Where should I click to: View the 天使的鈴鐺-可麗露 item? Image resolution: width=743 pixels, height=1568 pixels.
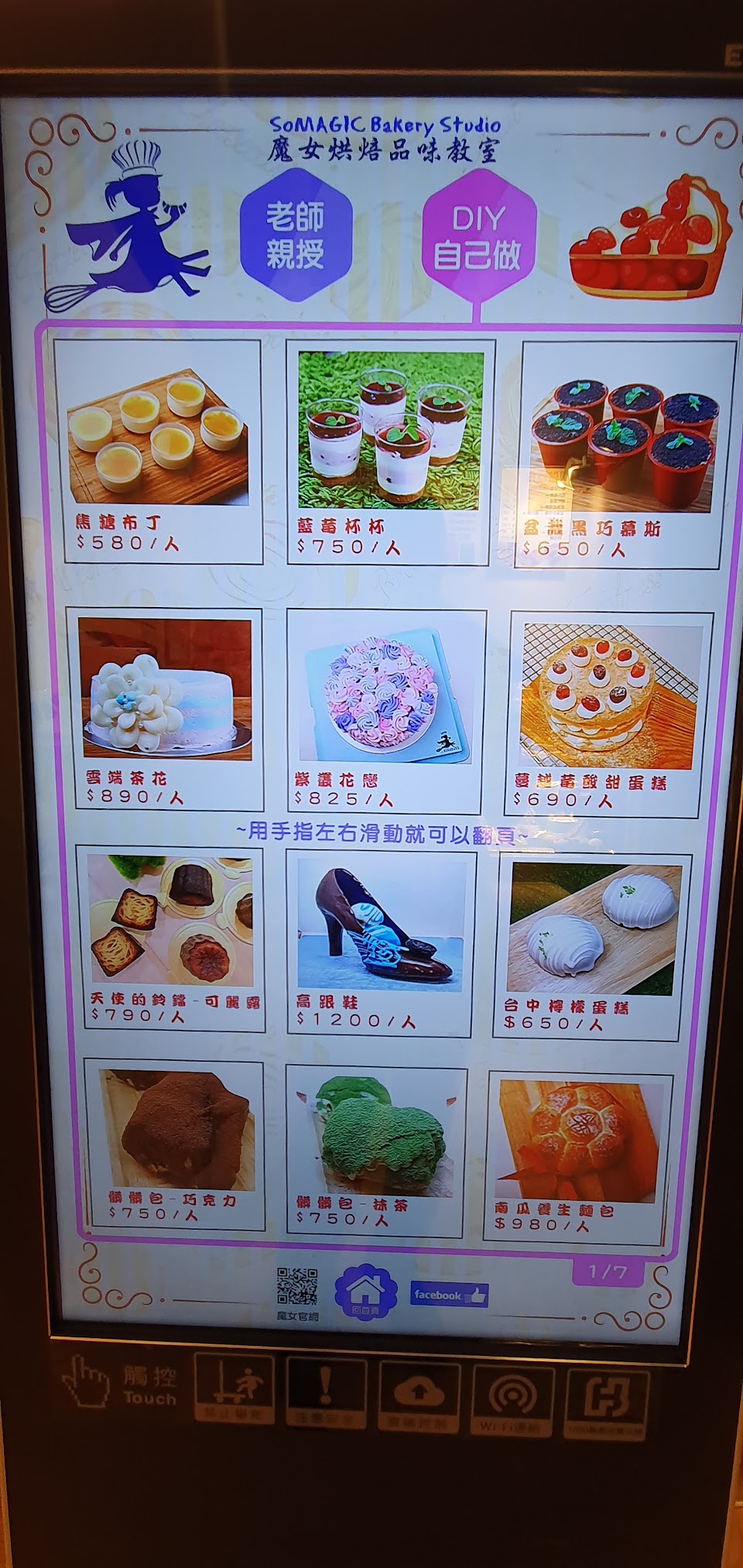tap(173, 938)
